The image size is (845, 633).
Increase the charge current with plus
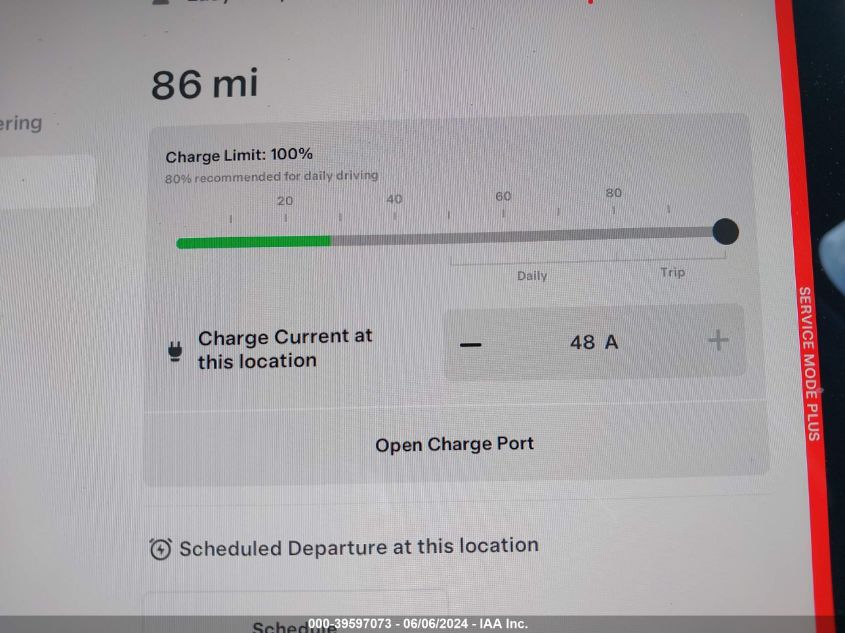pyautogui.click(x=717, y=341)
